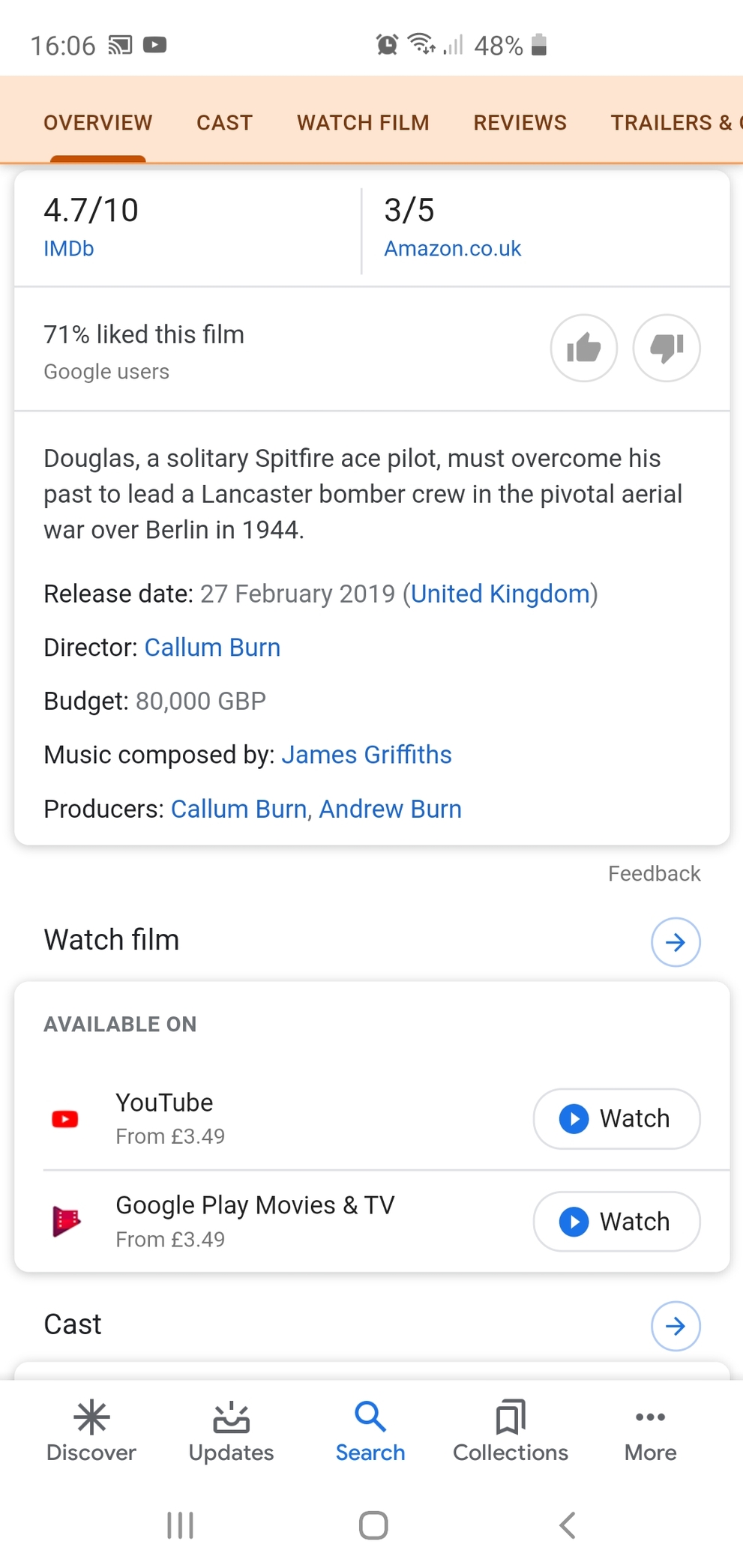Expand the Watch film section arrow
The width and height of the screenshot is (743, 1568).
click(676, 942)
